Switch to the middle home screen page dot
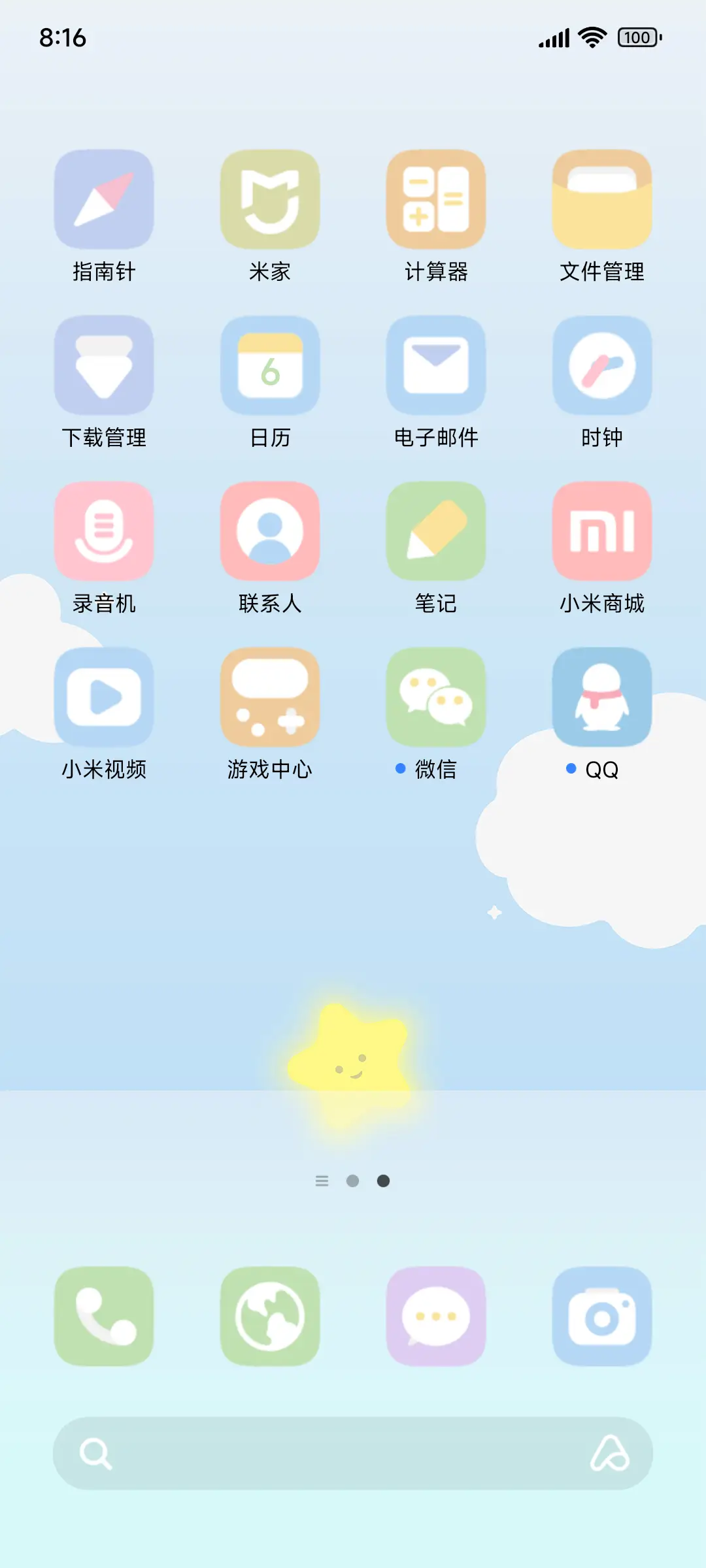The width and height of the screenshot is (706, 1568). click(354, 1181)
